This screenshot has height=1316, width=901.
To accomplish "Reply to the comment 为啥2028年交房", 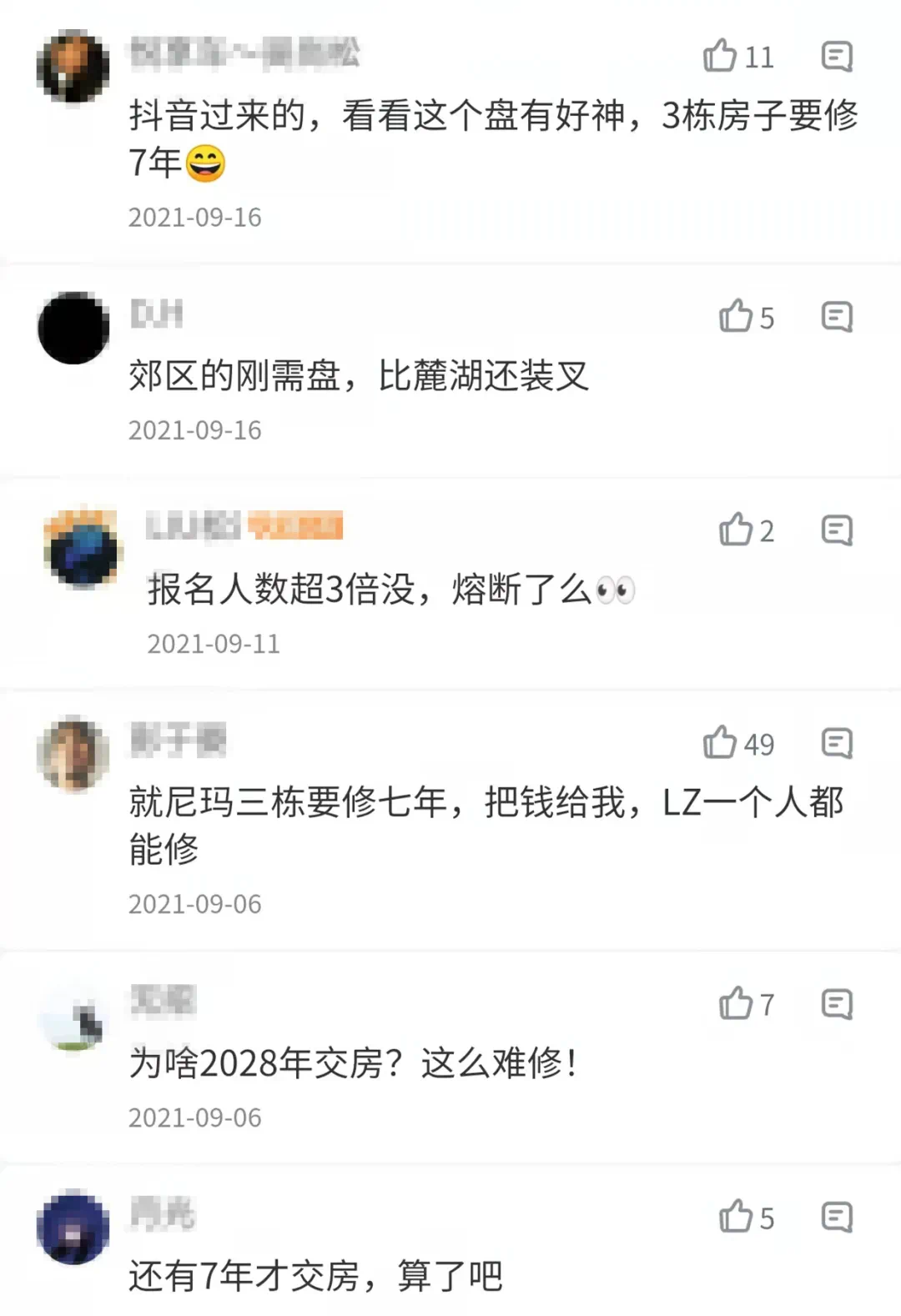I will 836,1004.
